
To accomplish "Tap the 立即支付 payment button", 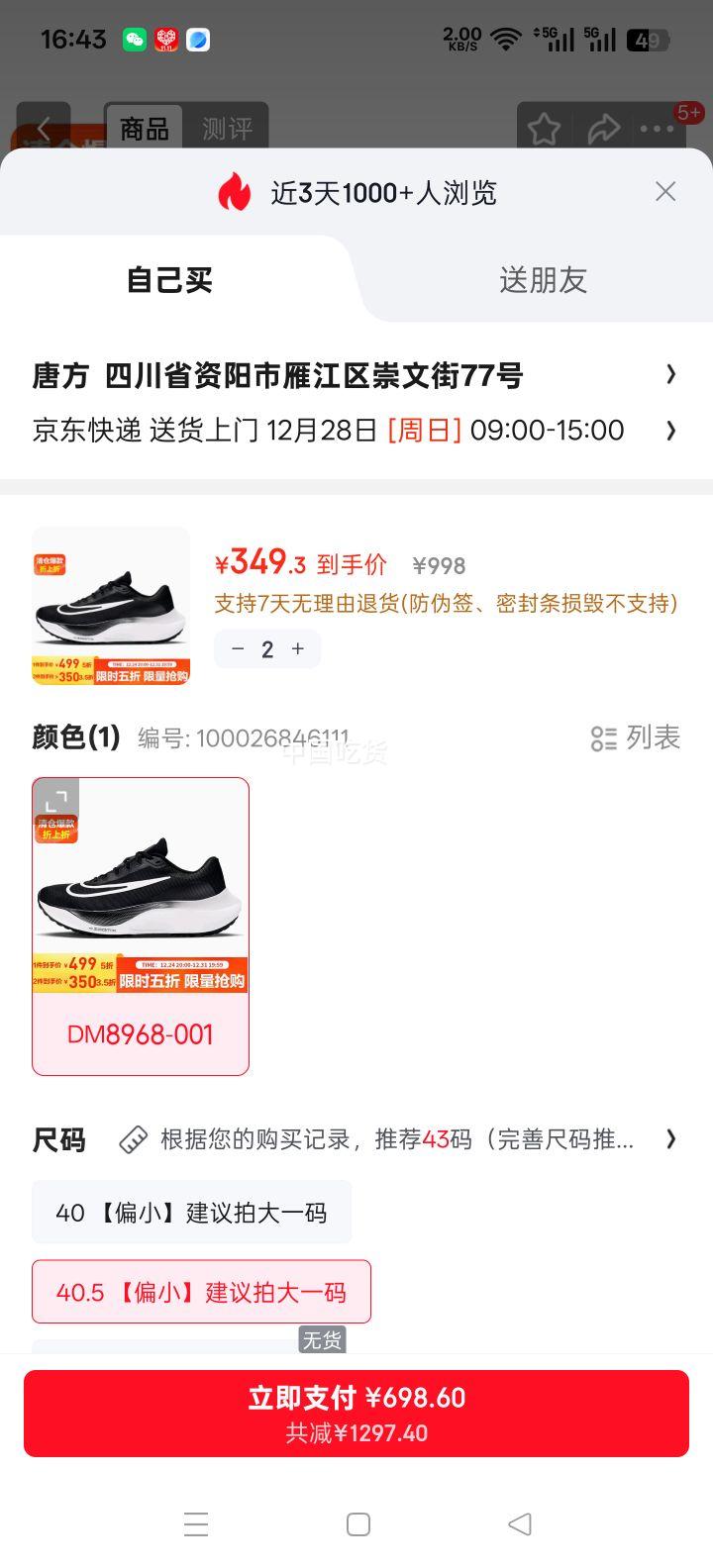I will [x=356, y=1413].
